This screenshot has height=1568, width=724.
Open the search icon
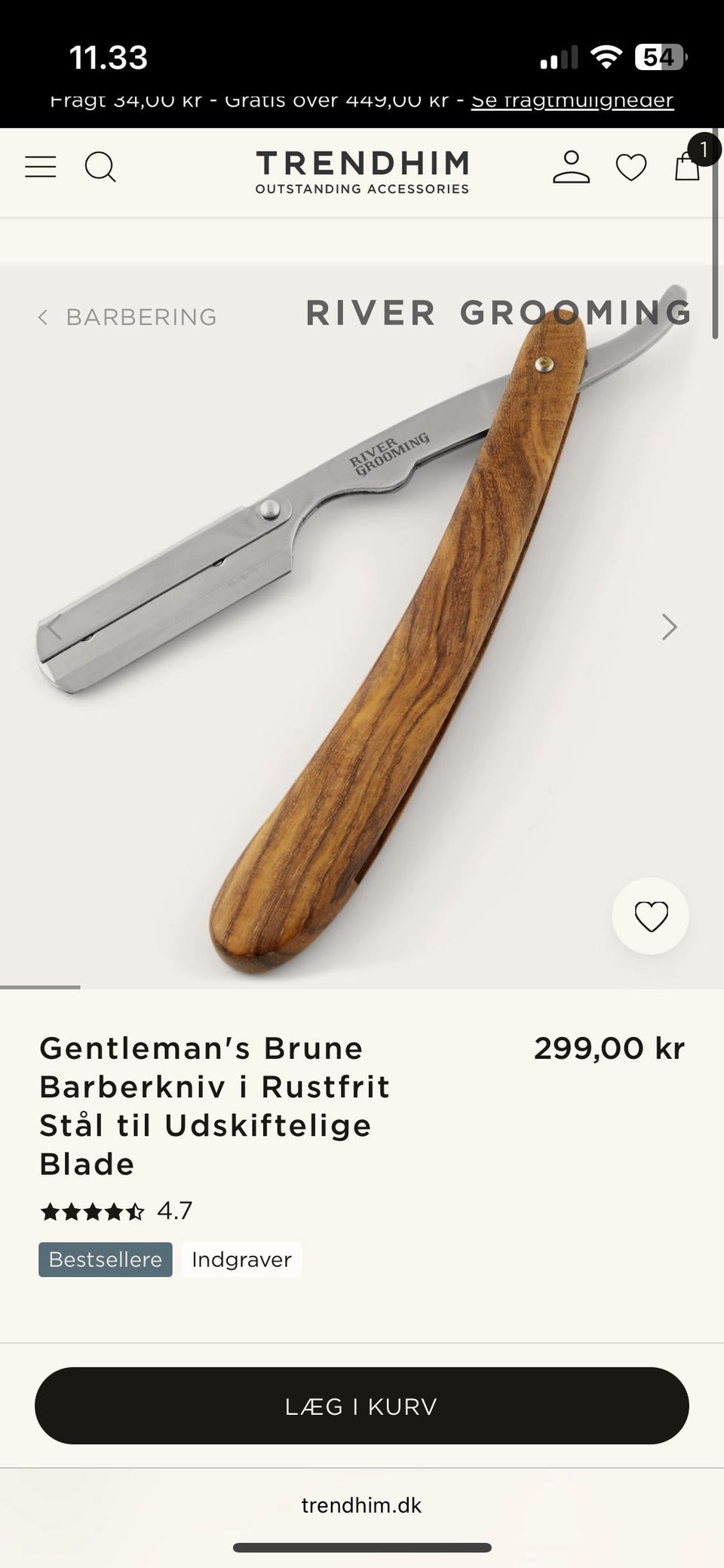click(100, 167)
